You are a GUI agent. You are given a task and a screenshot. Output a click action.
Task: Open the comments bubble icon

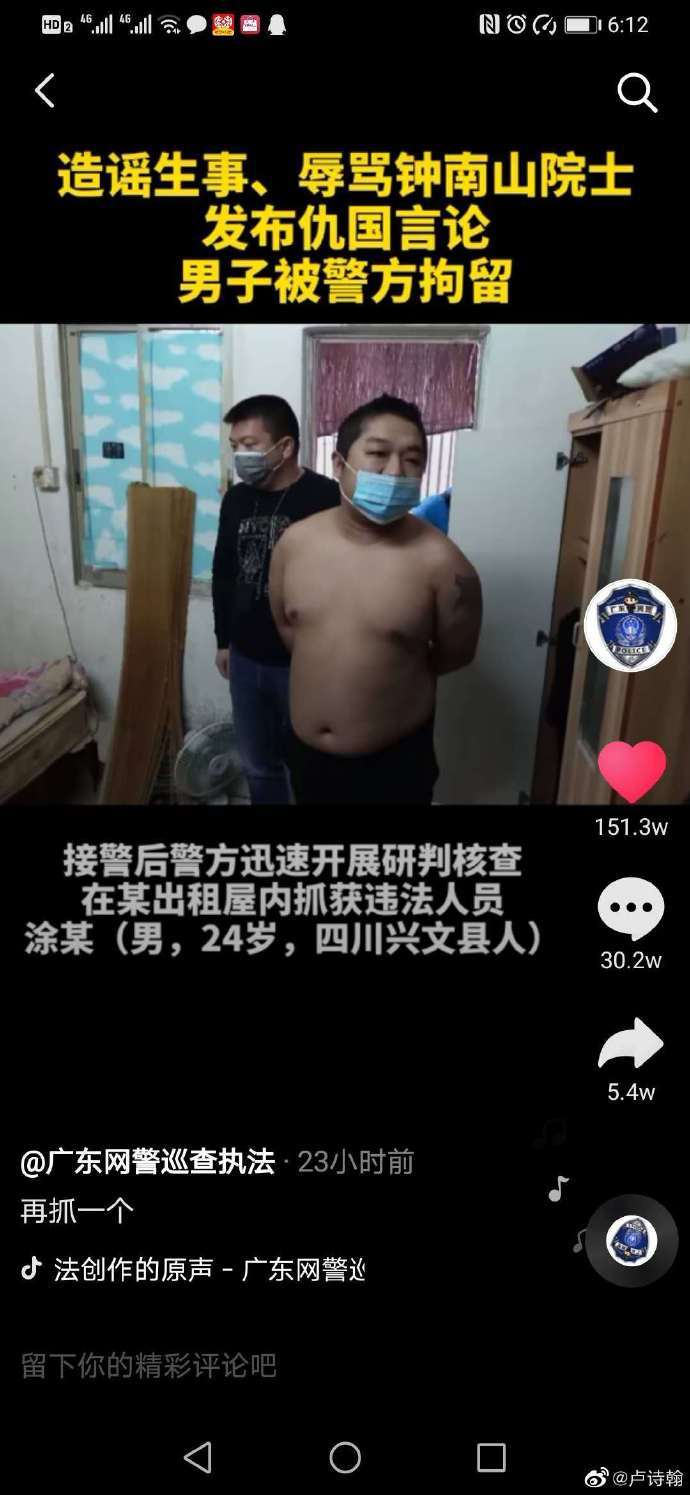631,909
